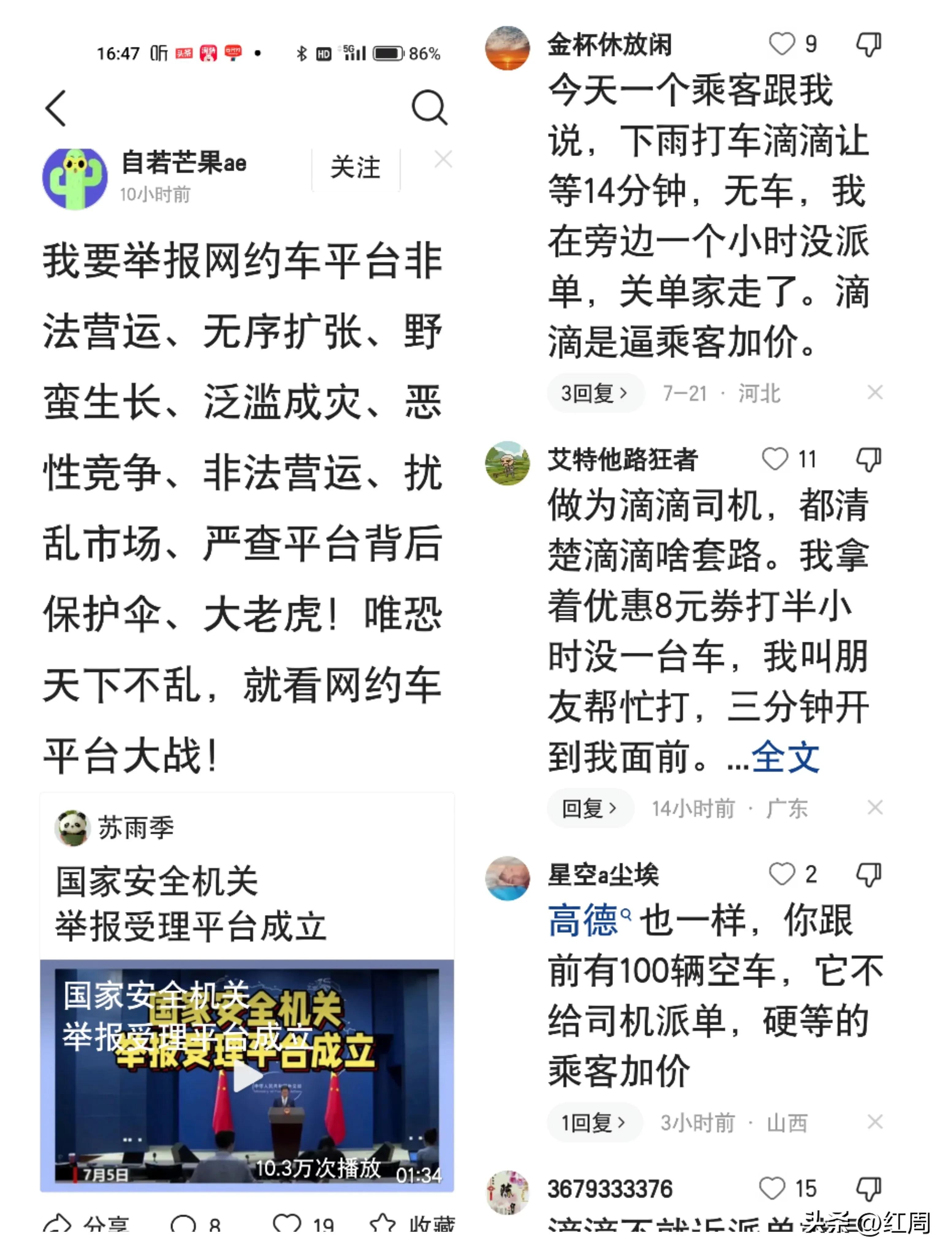
Task: Hide 金杯休放闲's comment via its X
Action: pos(876,392)
